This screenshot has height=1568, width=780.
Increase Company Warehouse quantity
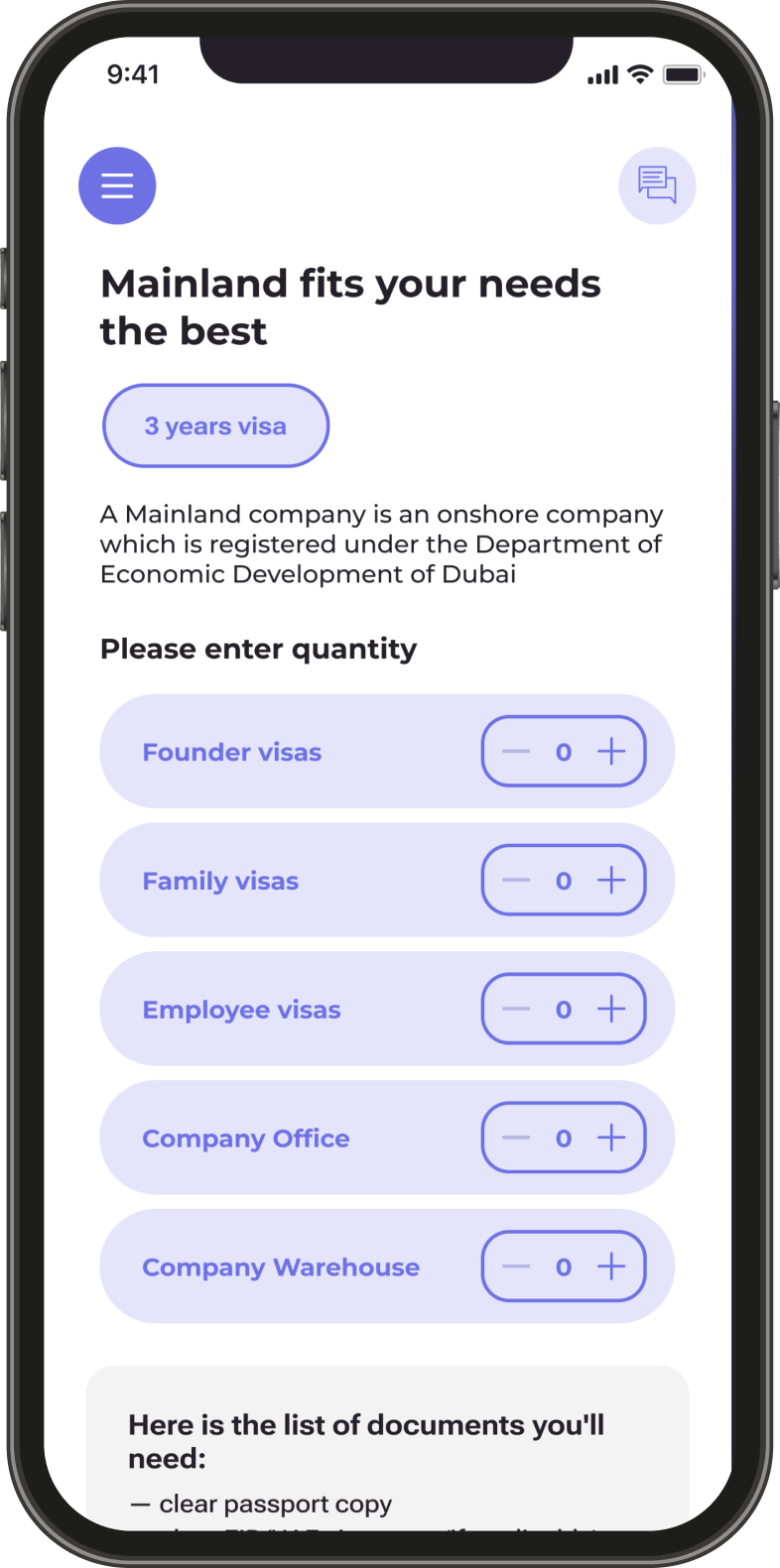[x=611, y=1266]
